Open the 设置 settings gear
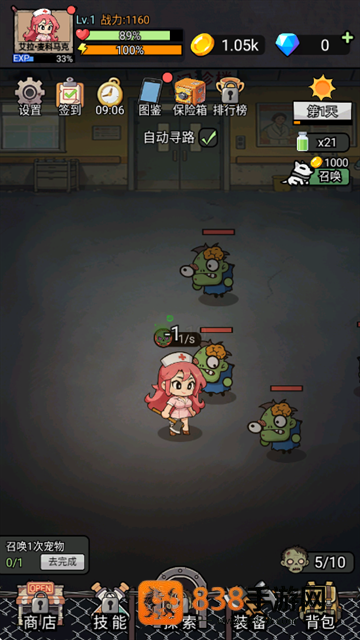This screenshot has height=640, width=360. pyautogui.click(x=30, y=96)
